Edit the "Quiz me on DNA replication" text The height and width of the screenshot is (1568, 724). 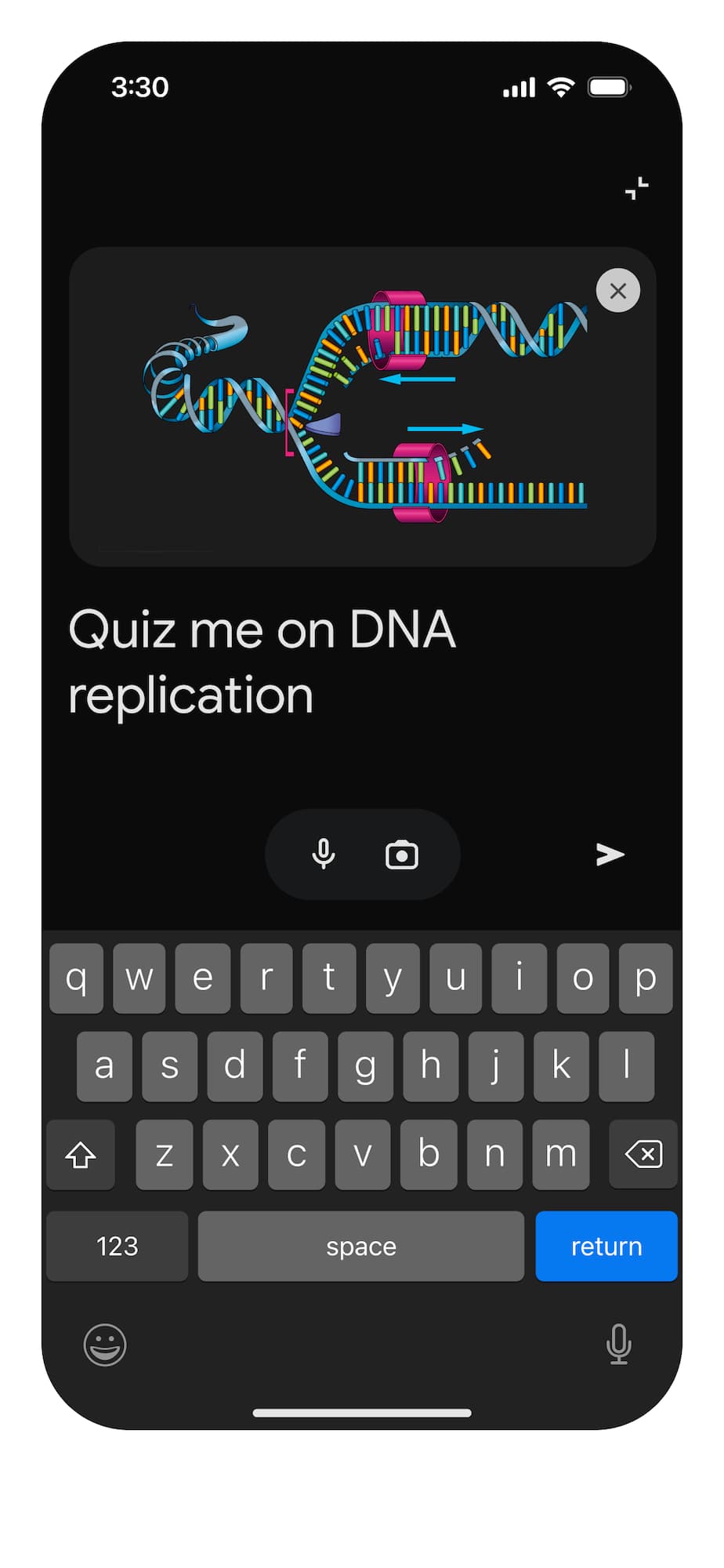click(x=262, y=662)
